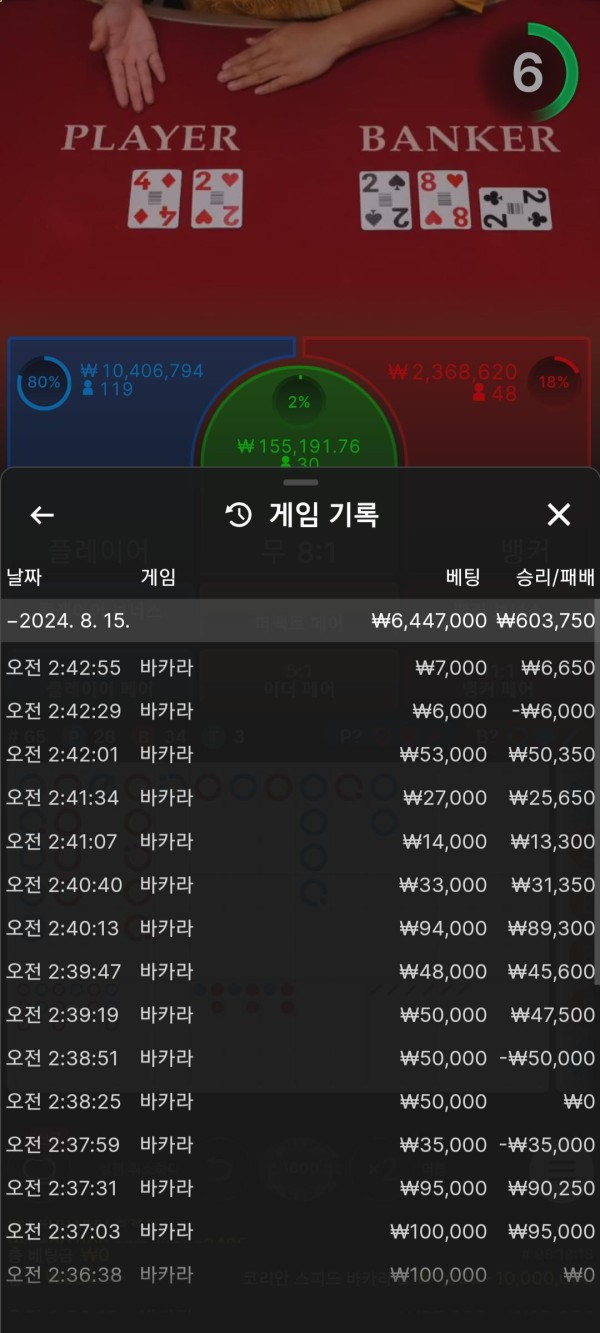Open the 오전 2:41:34 바카라 record
The width and height of the screenshot is (600, 1333).
coord(300,797)
